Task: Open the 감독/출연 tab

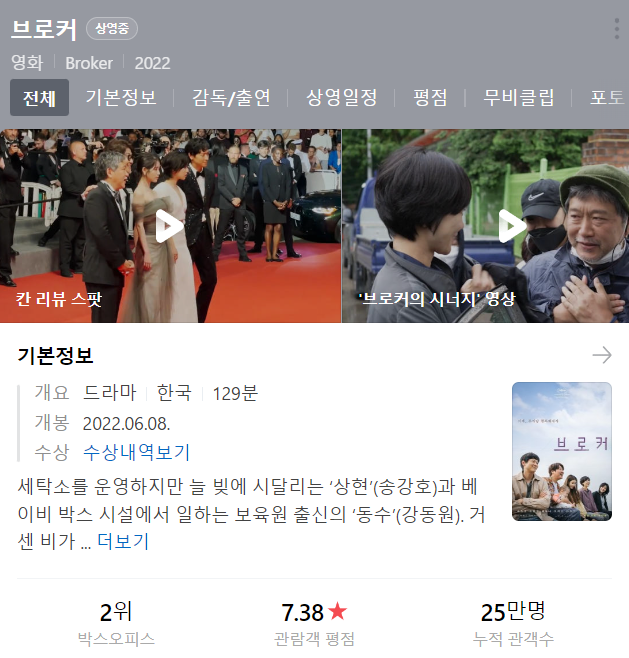Action: [x=231, y=98]
